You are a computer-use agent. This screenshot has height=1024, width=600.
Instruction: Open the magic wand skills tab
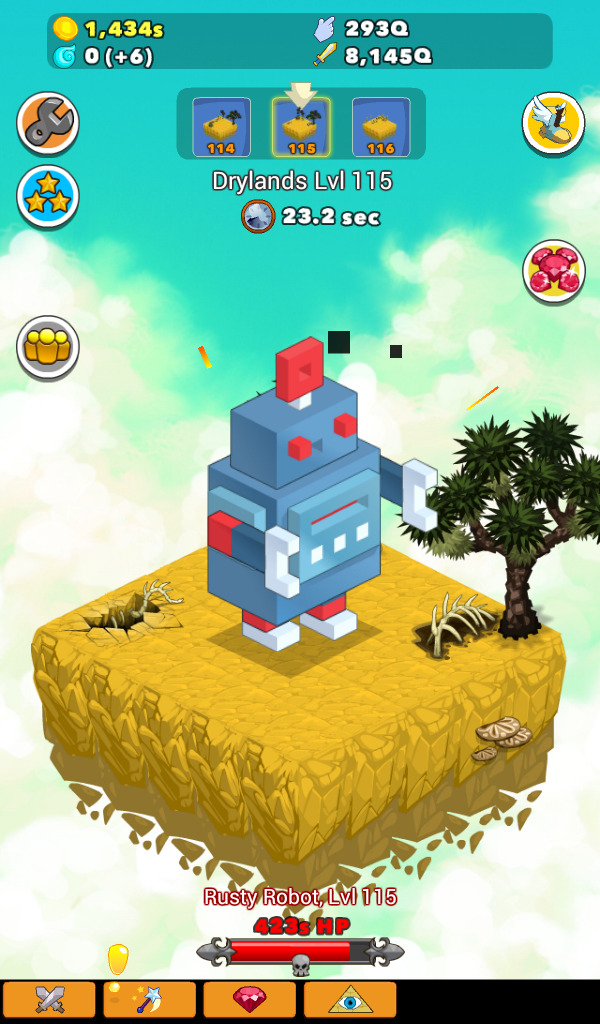[149, 999]
